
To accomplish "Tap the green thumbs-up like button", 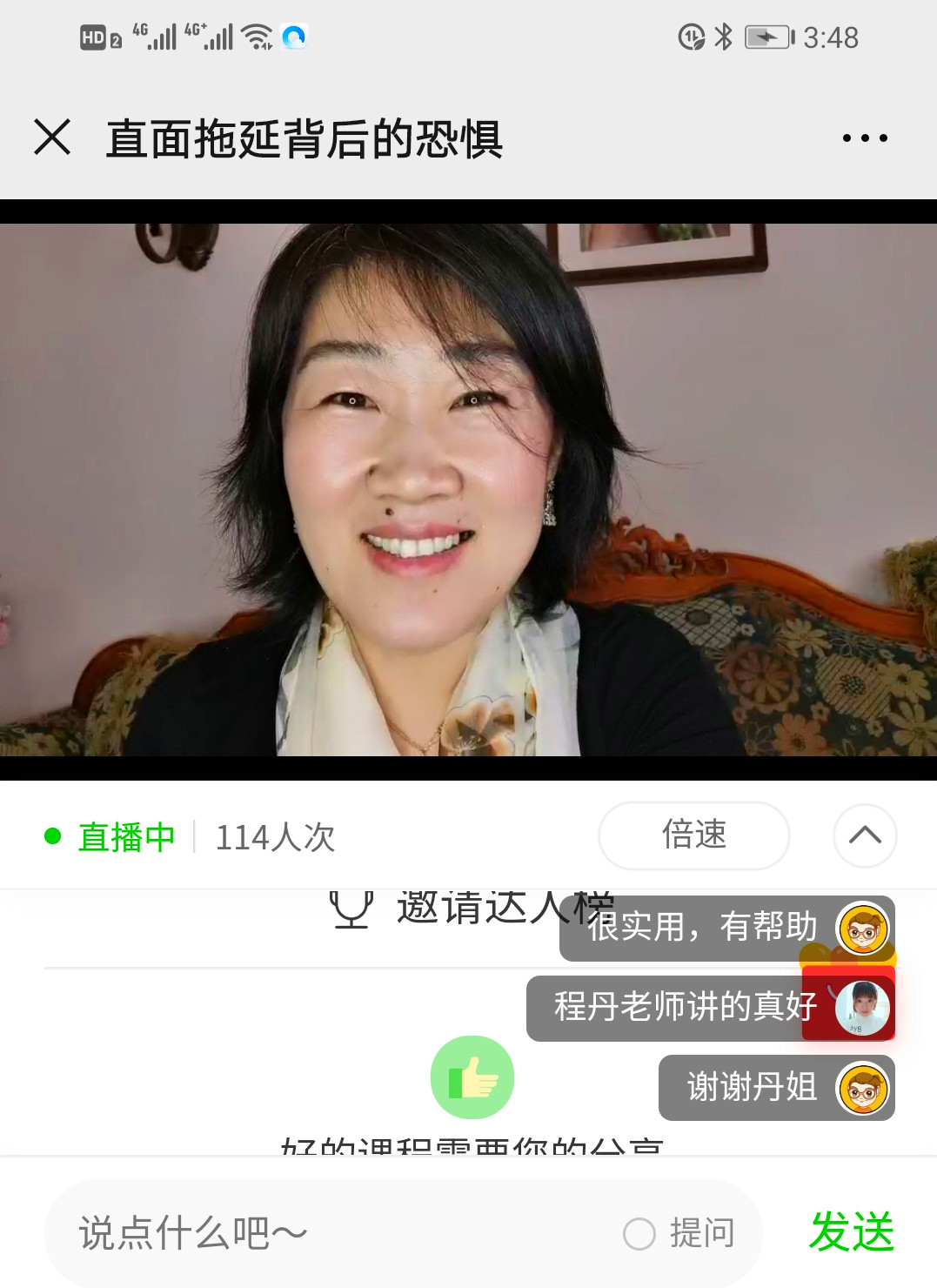I will [x=472, y=1077].
